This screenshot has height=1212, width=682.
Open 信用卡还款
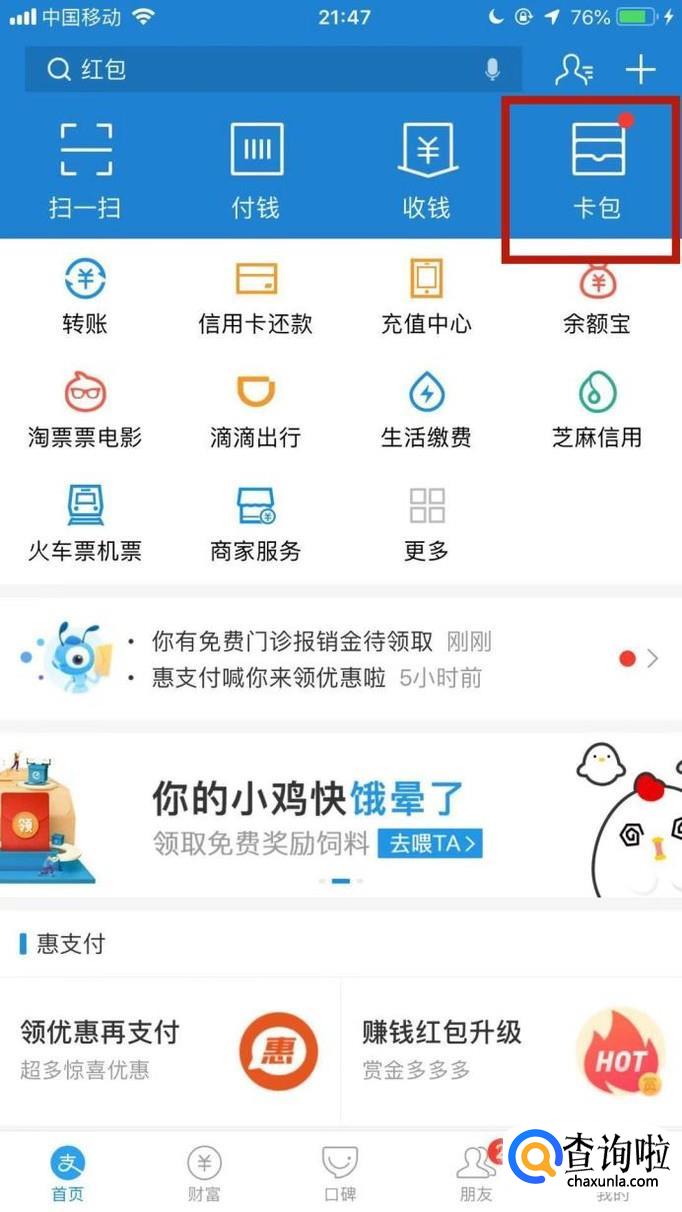[x=256, y=295]
